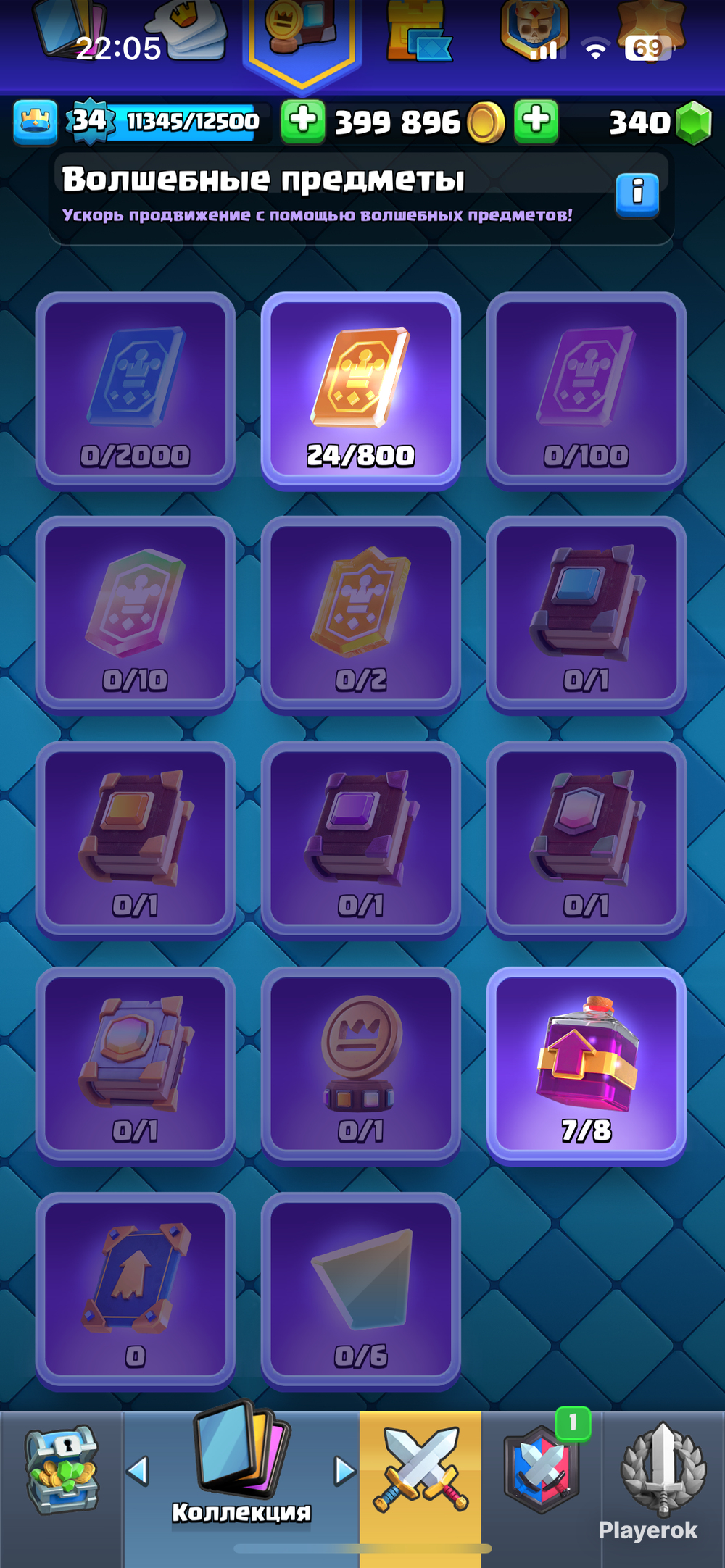The height and width of the screenshot is (1568, 725).
Task: Open the clan shield tab with badge
Action: (542, 1471)
